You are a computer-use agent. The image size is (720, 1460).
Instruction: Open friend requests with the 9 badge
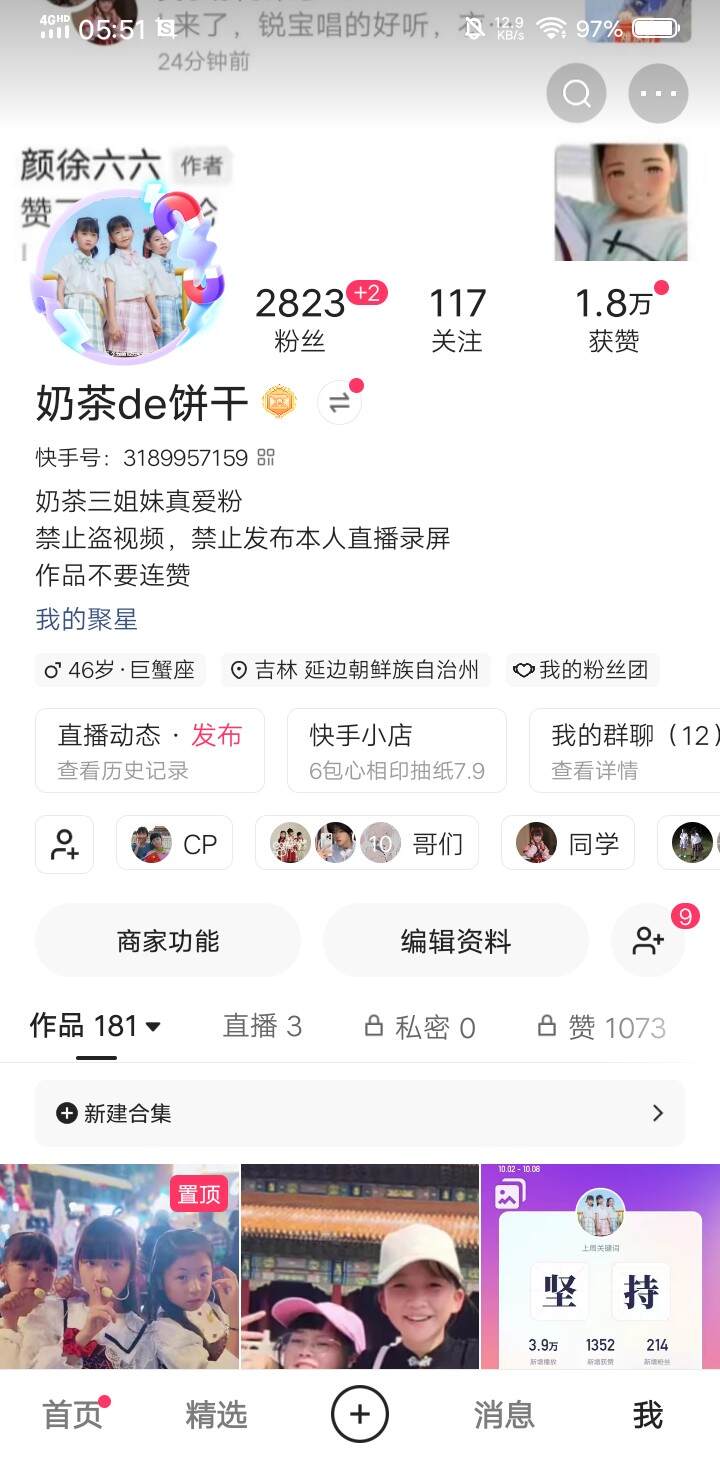[649, 940]
